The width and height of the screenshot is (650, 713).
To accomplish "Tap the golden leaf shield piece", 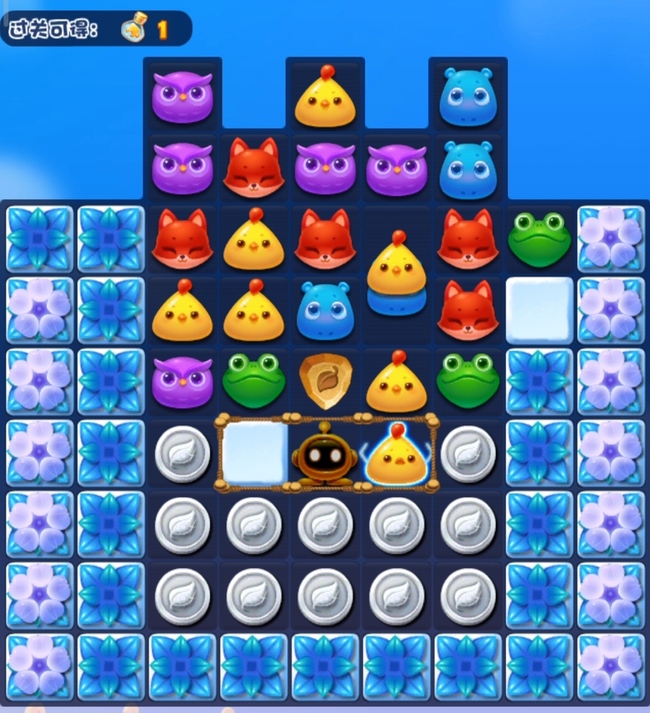I will [325, 382].
